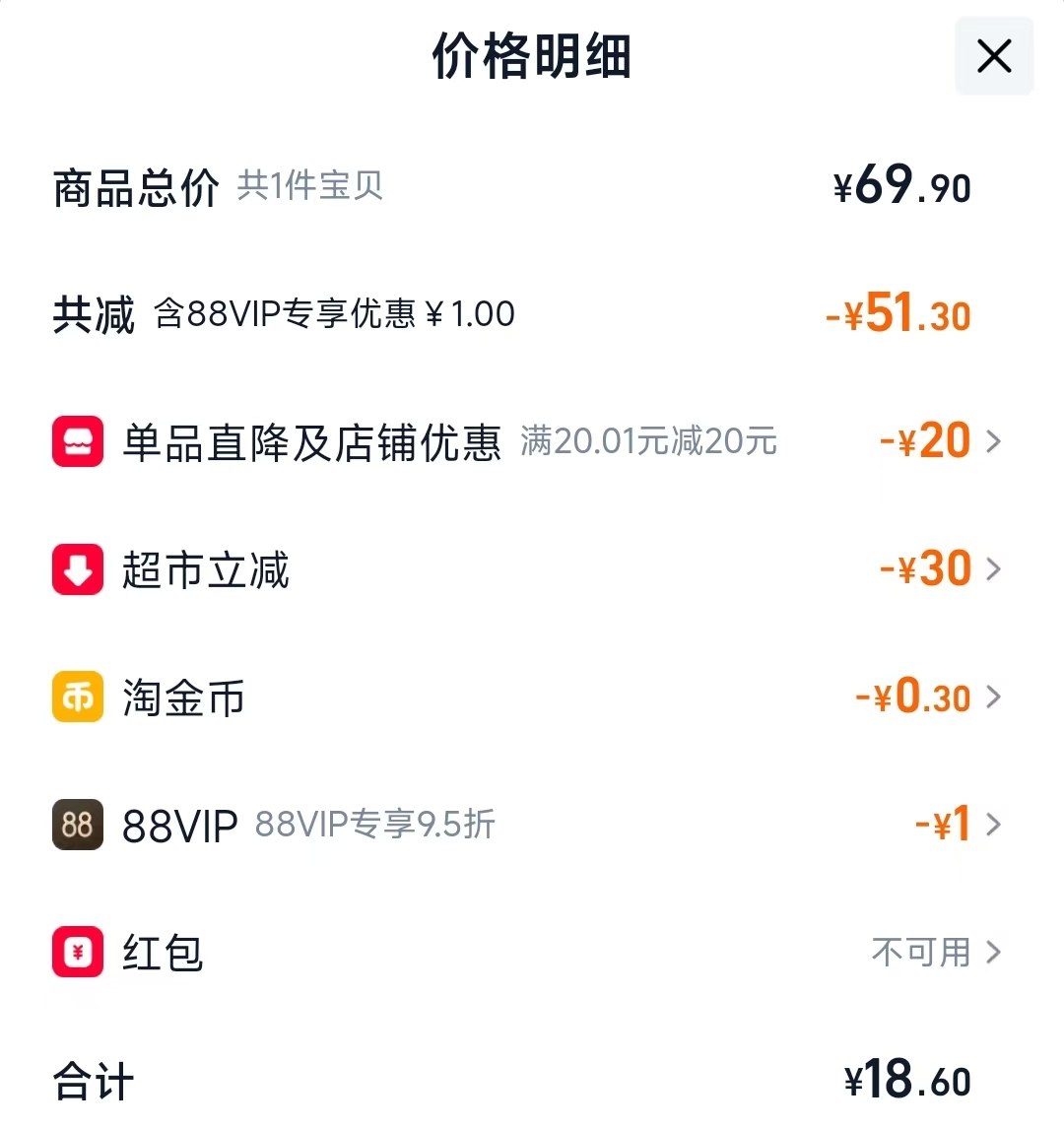Click the 满20.01元减20元 promotion text
1064x1129 pixels.
645,442
